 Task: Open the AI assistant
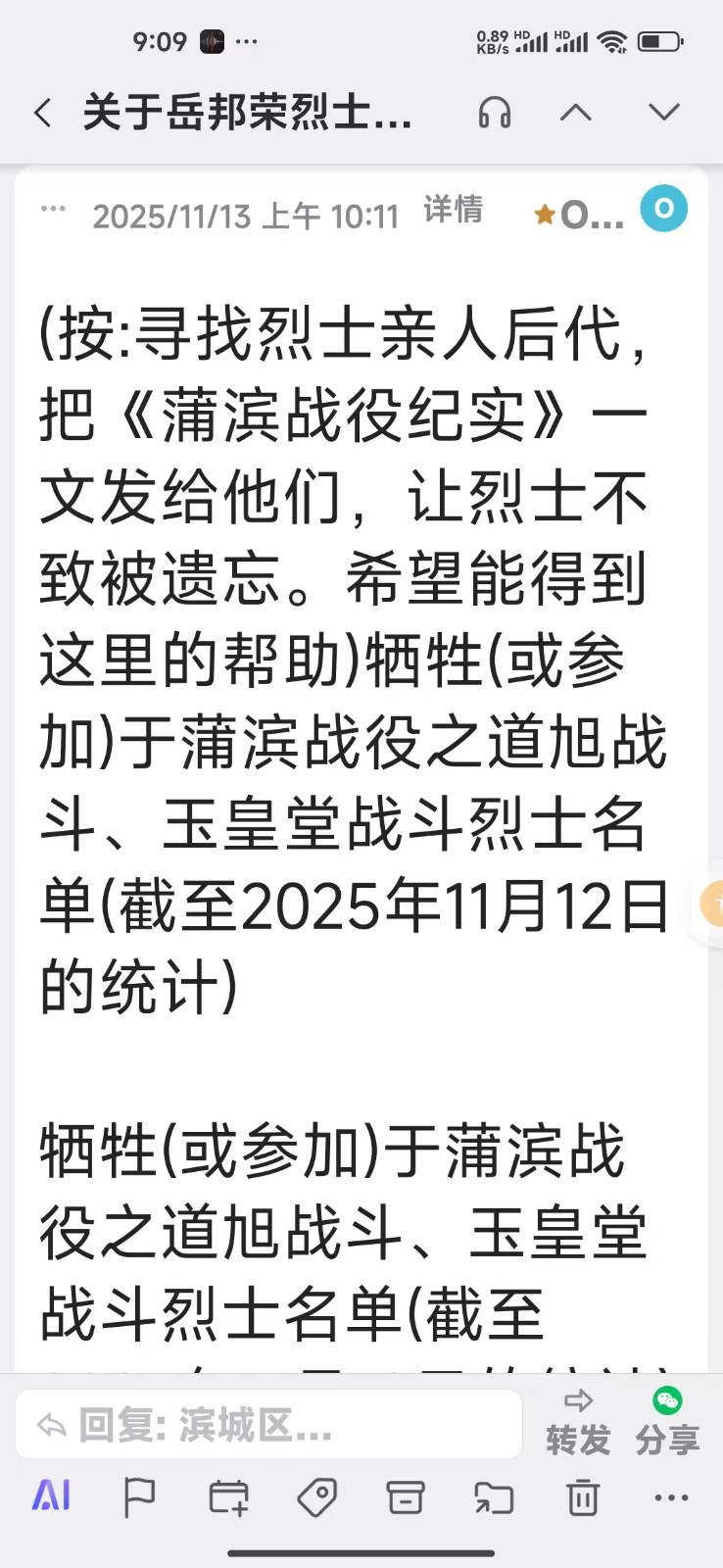(x=51, y=1496)
